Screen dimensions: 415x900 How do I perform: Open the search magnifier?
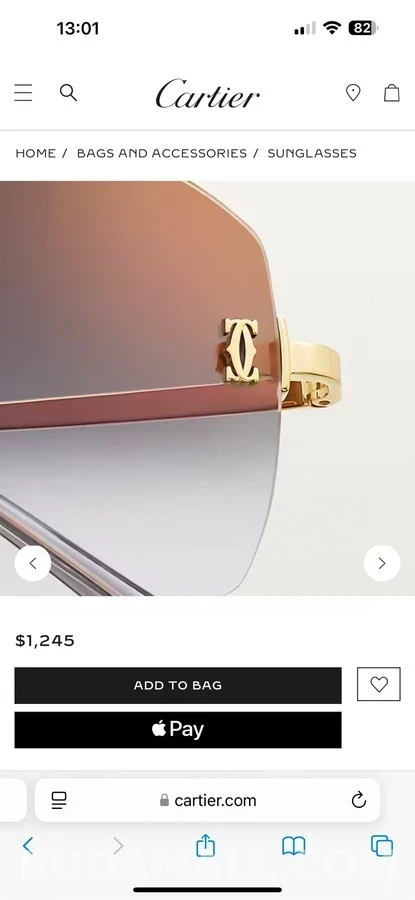click(68, 92)
